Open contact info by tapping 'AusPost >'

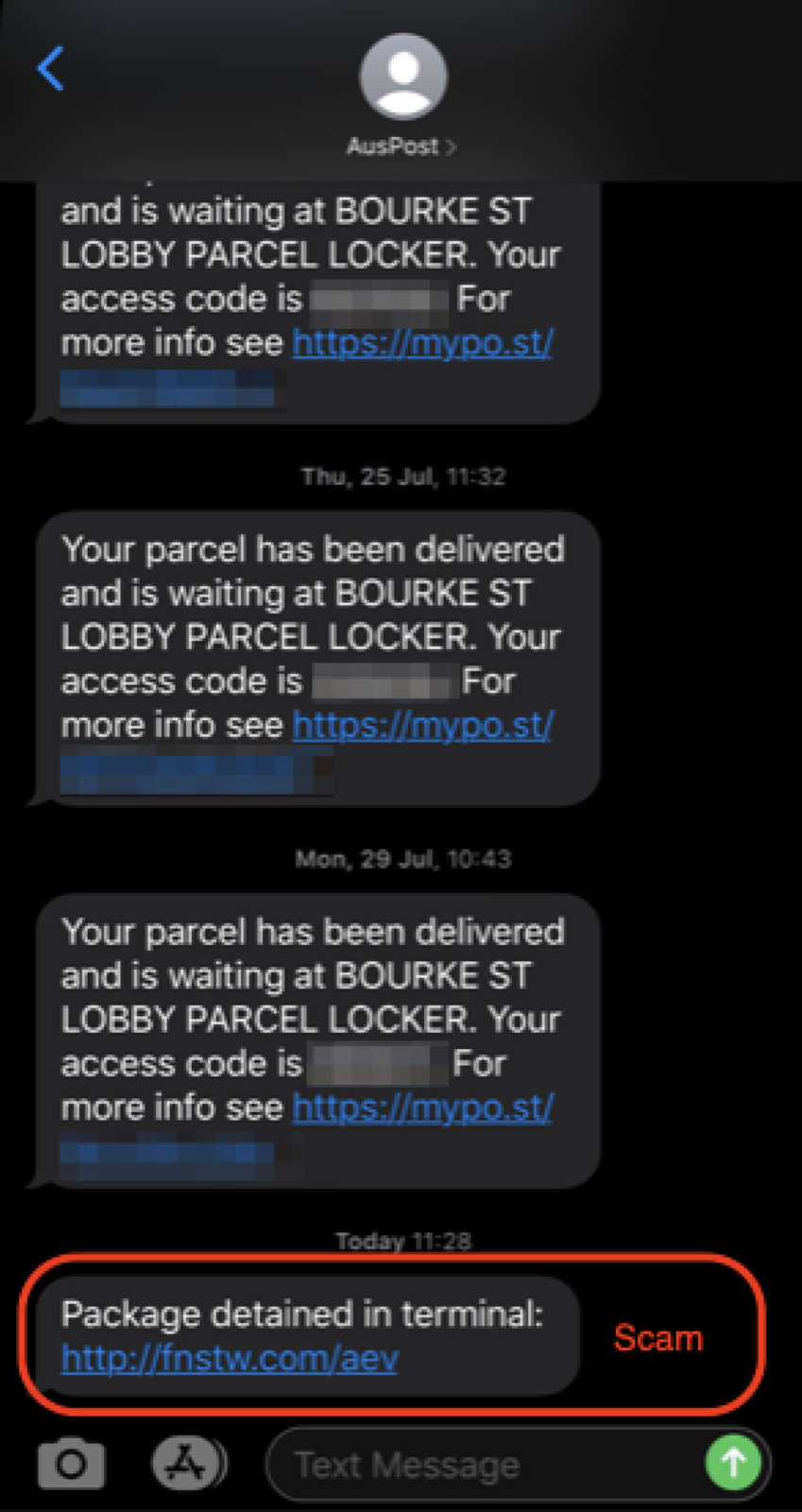402,146
